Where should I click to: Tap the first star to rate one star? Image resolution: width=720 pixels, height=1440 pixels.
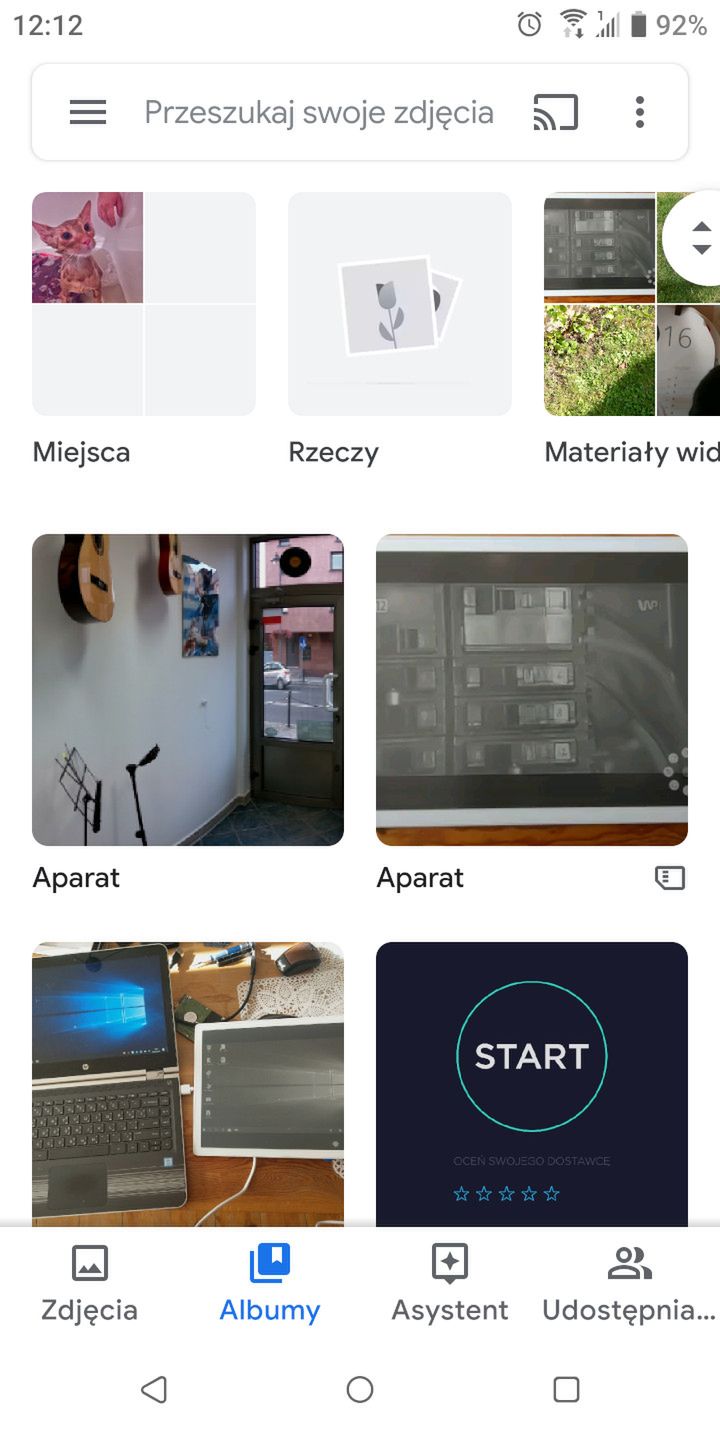(x=462, y=1192)
